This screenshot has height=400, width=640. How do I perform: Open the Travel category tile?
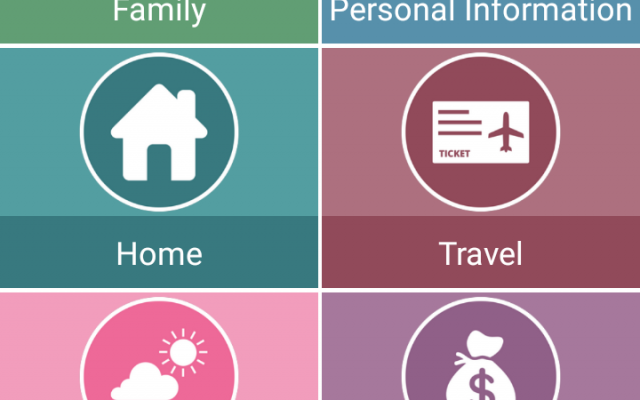[480, 165]
